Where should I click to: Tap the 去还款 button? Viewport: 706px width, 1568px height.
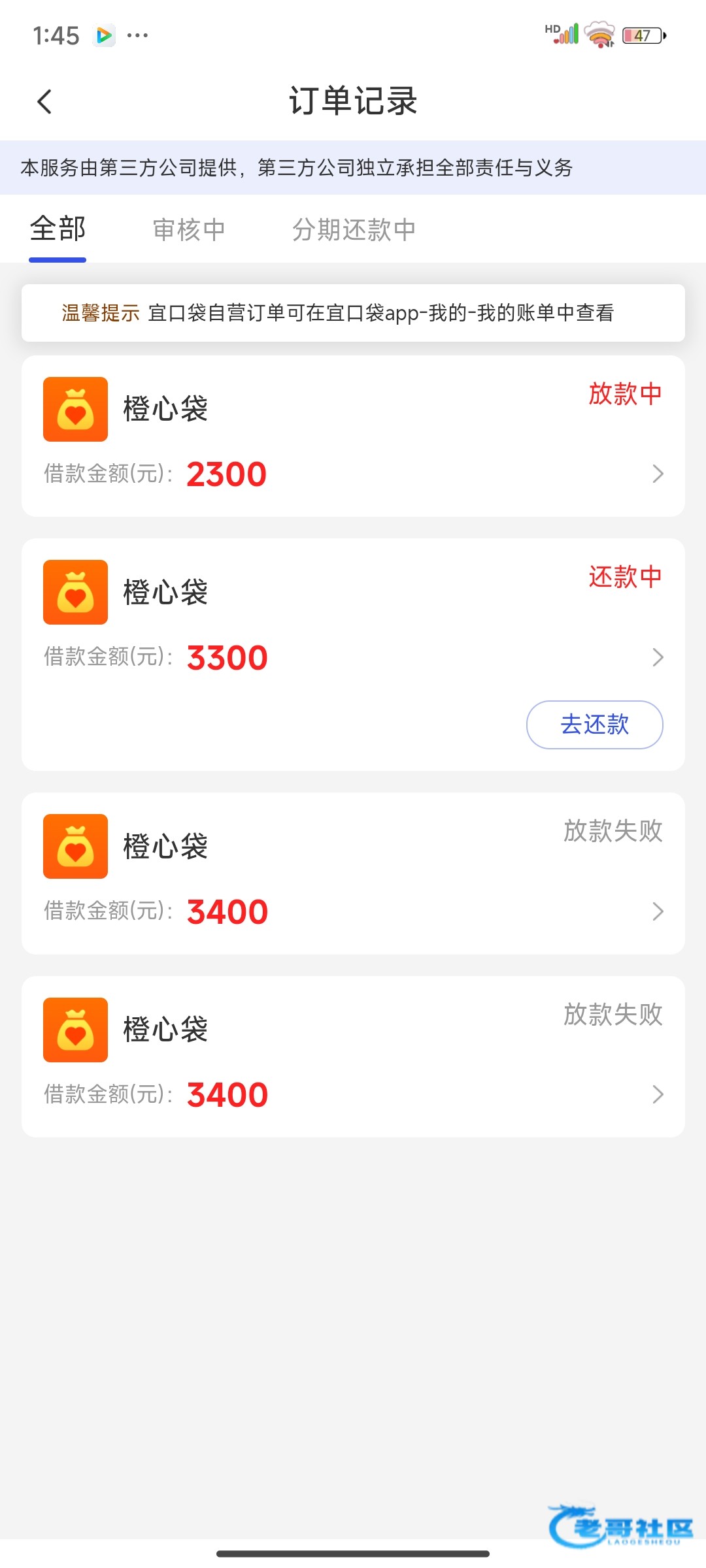point(594,725)
